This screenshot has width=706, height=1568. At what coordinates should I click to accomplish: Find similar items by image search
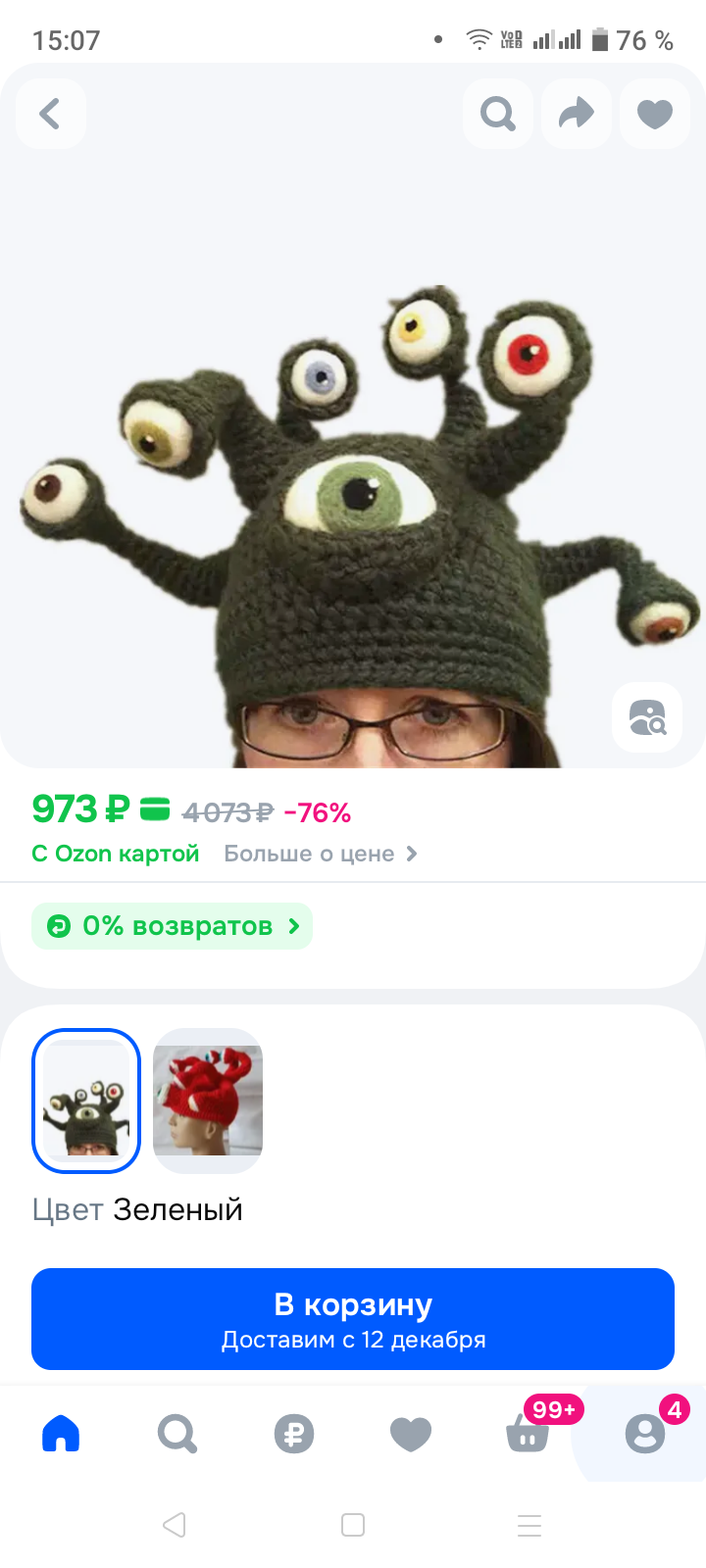(647, 717)
